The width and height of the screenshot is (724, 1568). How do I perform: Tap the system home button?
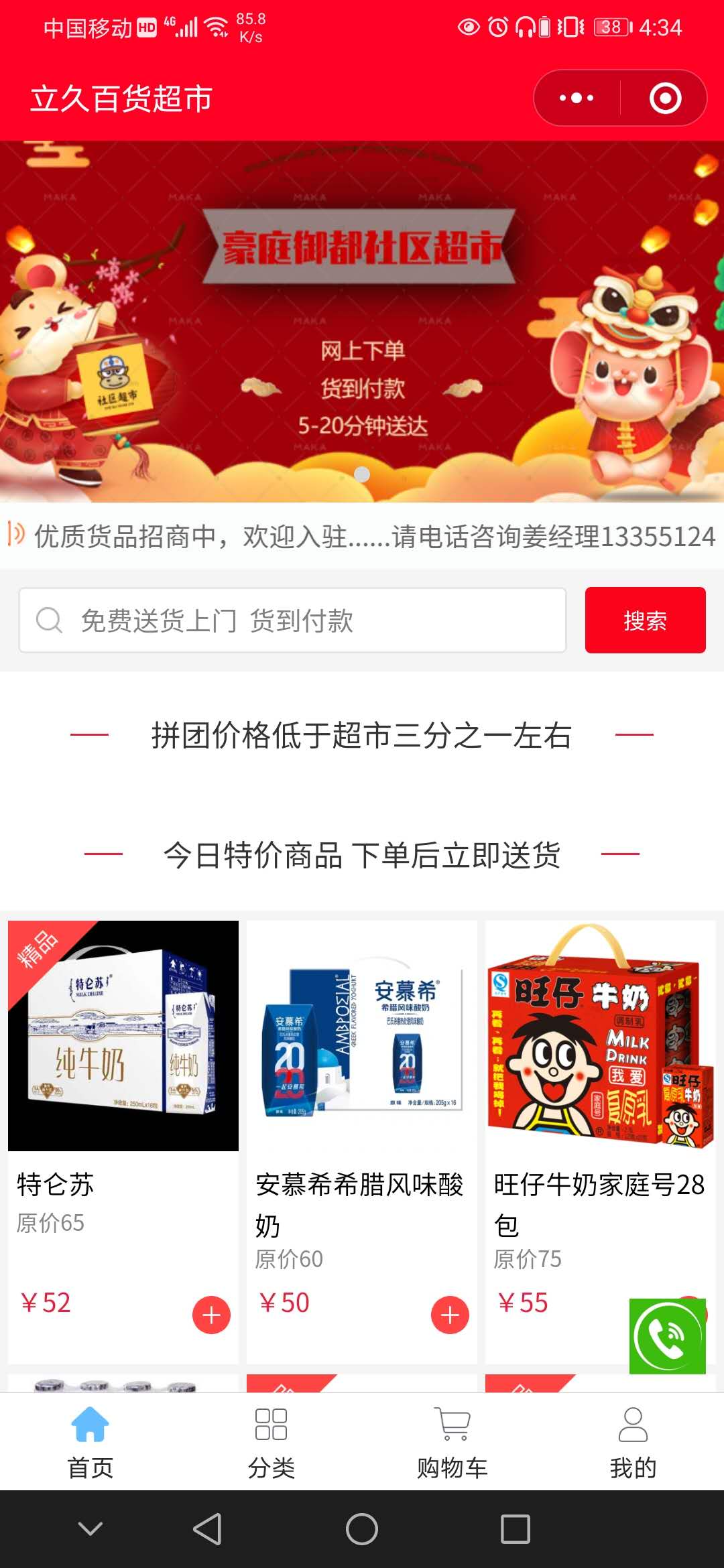tap(362, 1529)
